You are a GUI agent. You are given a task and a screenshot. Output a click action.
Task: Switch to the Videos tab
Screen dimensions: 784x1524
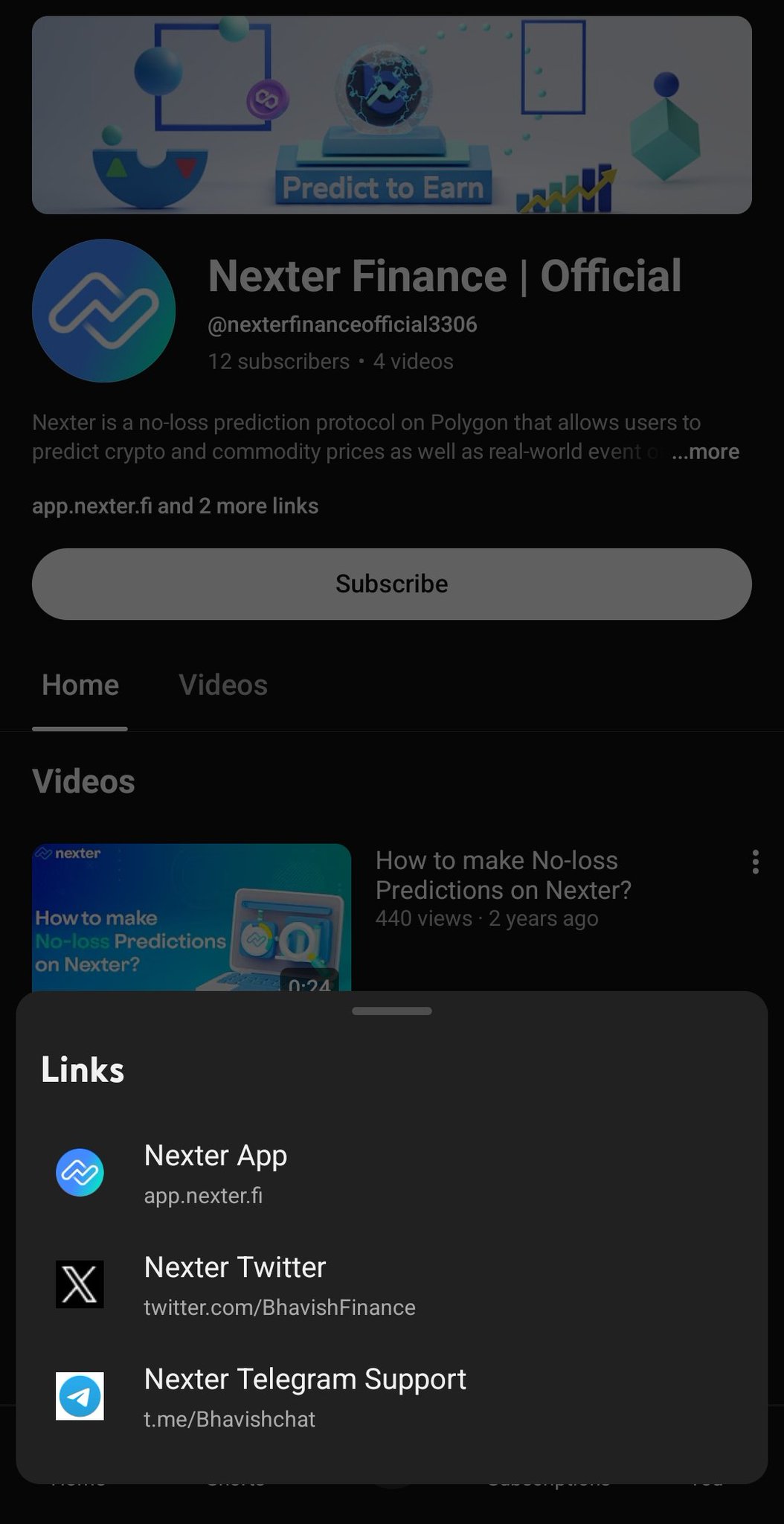[223, 685]
